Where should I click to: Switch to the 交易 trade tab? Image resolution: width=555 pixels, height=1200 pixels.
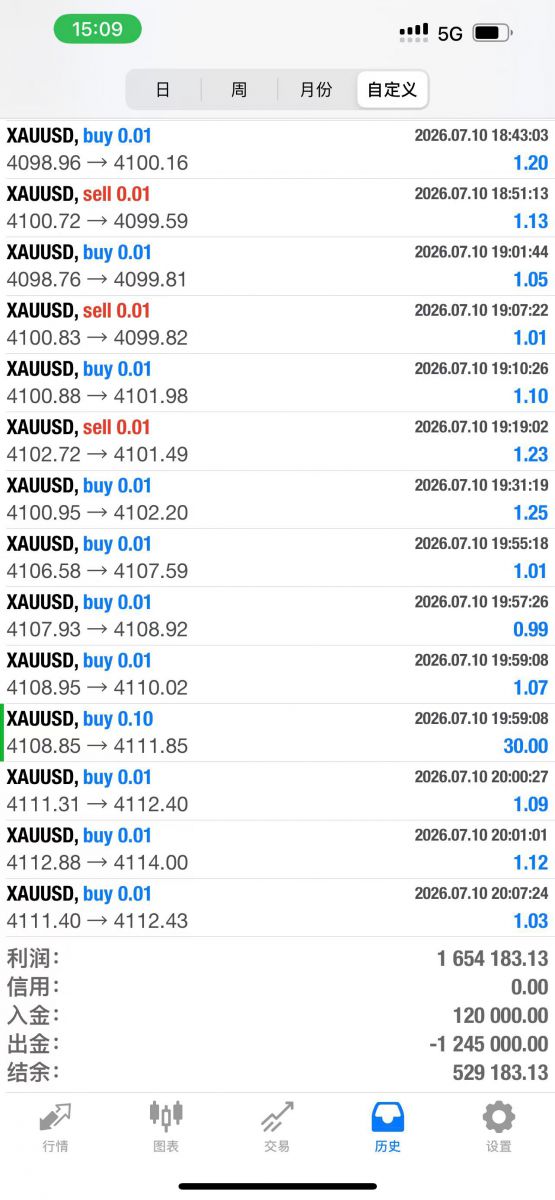click(x=277, y=1127)
